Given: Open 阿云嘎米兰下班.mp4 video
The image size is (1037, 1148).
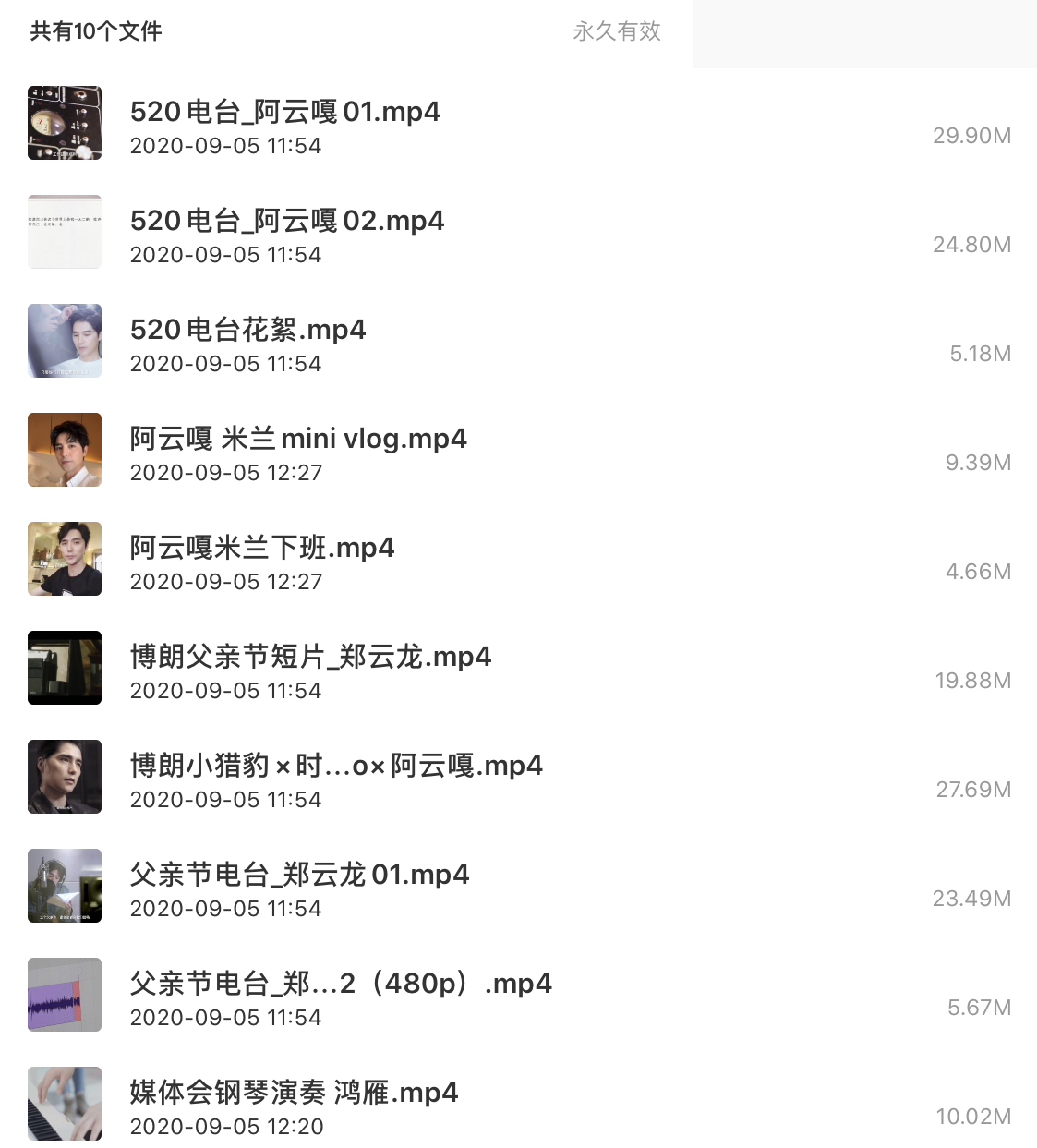Looking at the screenshot, I should click(262, 549).
